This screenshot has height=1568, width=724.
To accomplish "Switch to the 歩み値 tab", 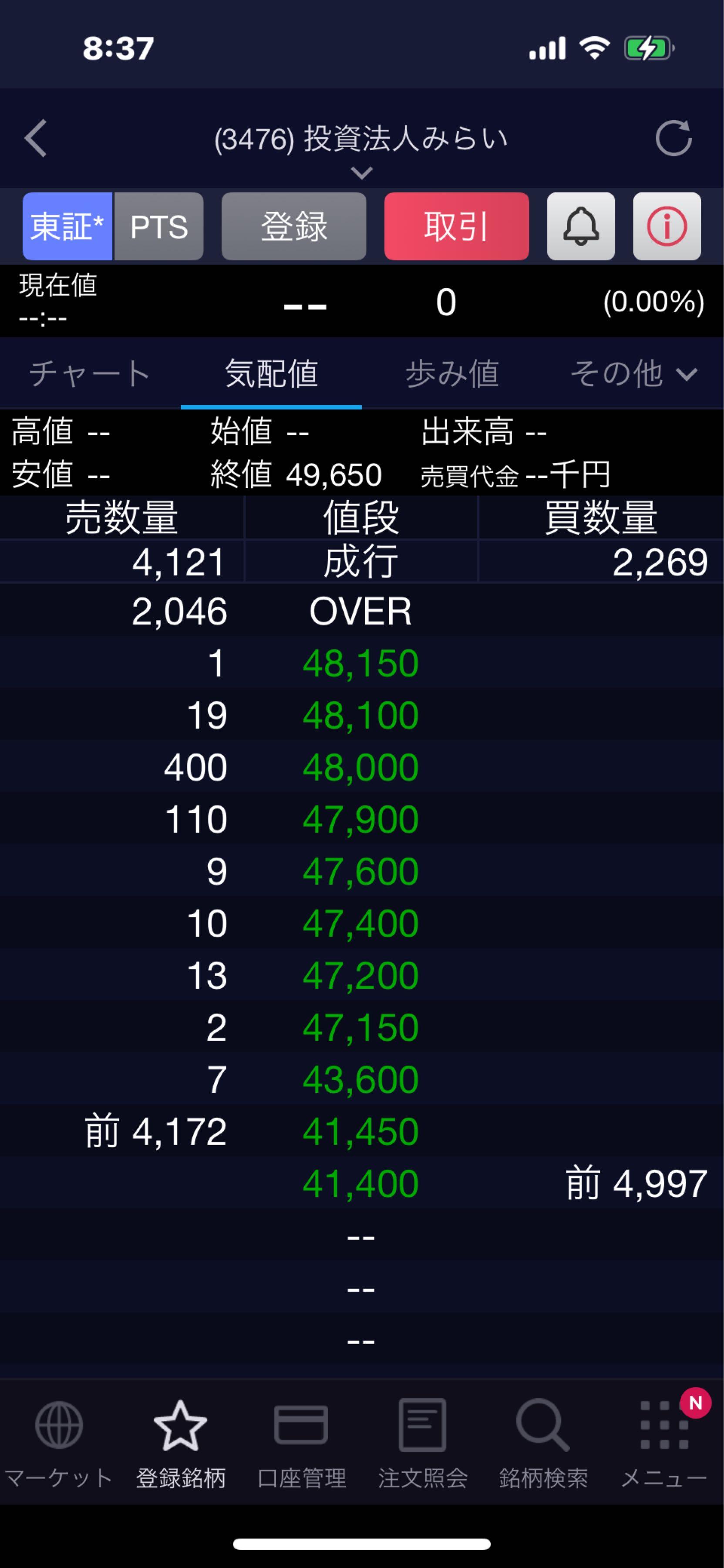I will point(453,374).
